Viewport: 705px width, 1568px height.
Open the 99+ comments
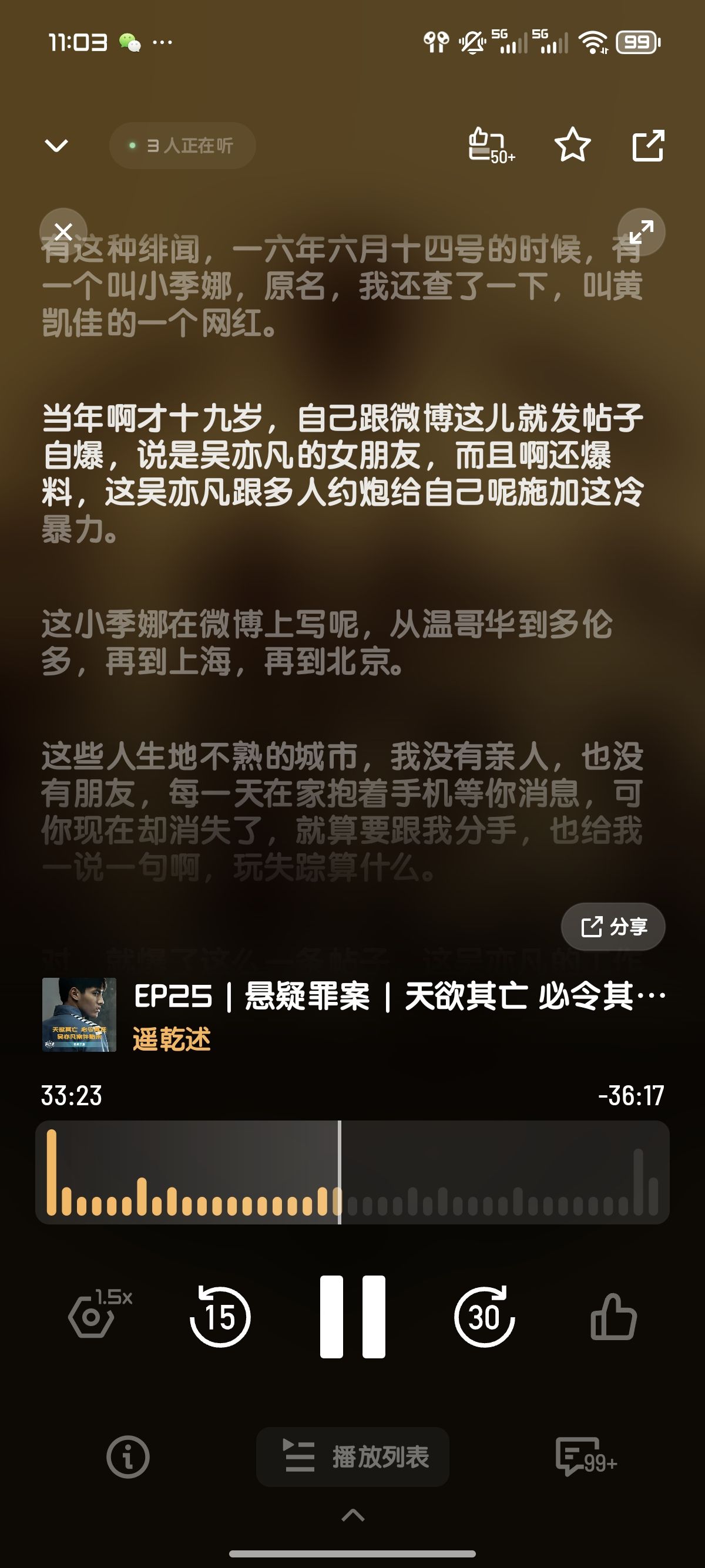coord(585,1456)
